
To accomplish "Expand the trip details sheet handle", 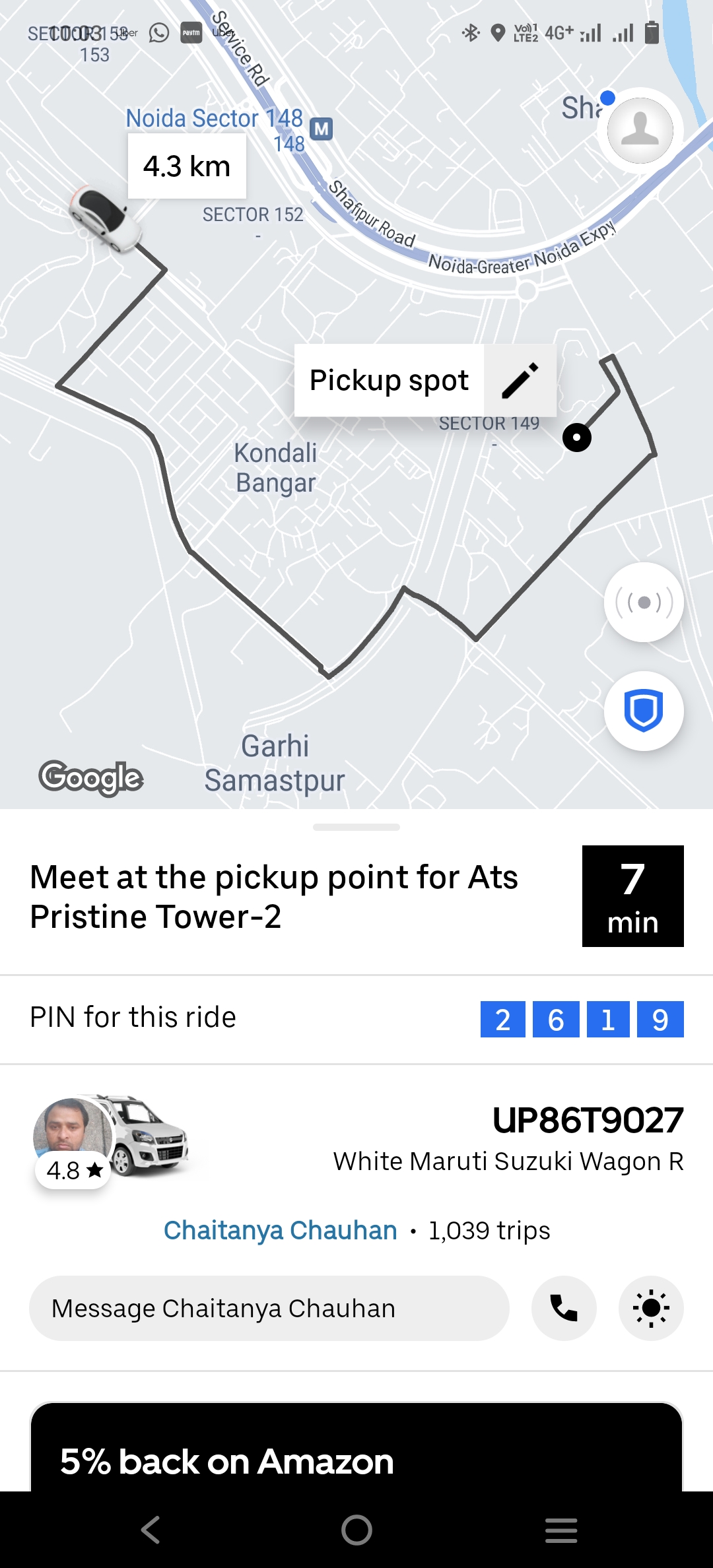I will click(356, 827).
